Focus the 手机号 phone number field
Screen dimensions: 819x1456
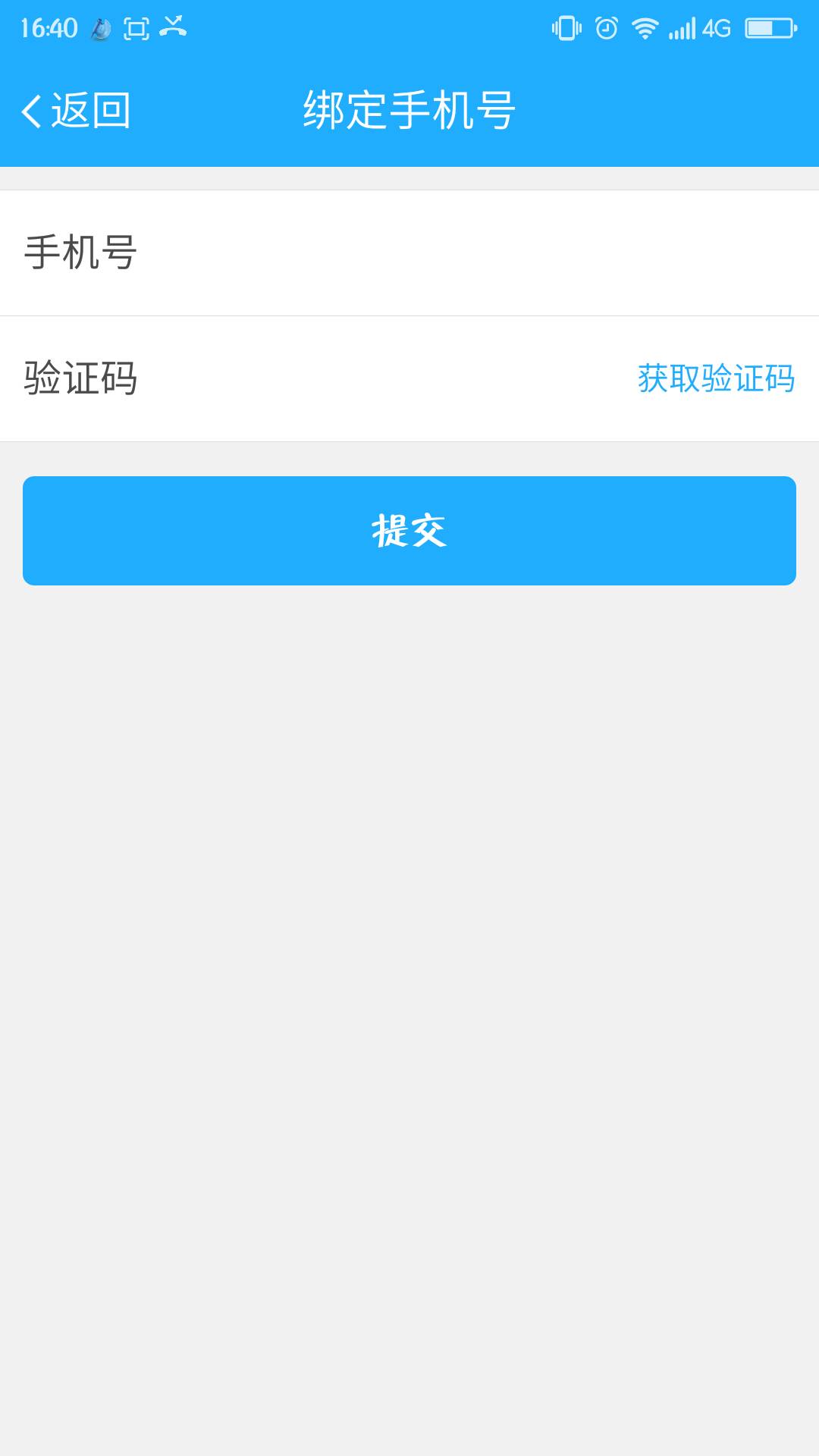(455, 253)
